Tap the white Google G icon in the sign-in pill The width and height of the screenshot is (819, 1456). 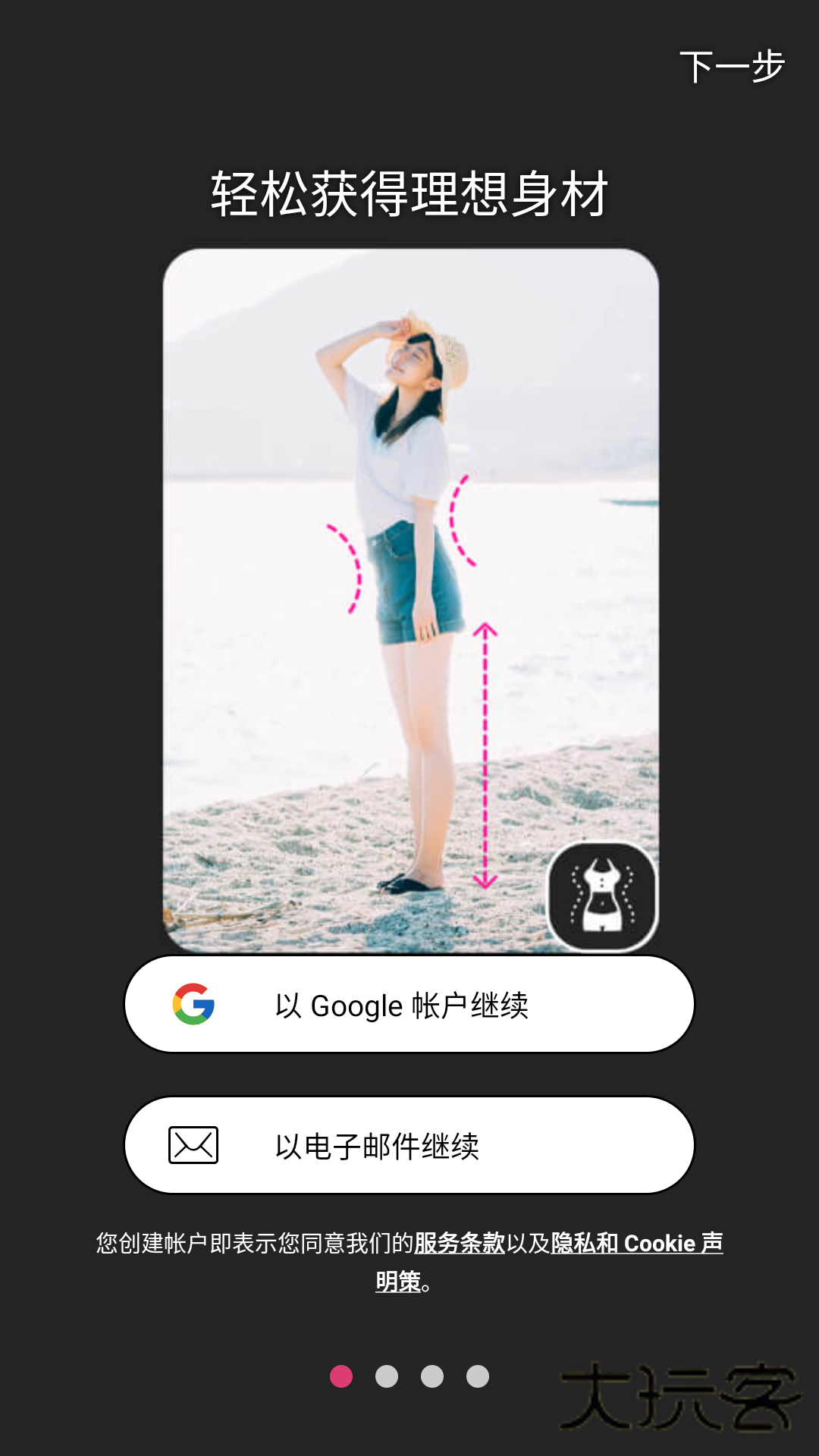(x=193, y=1004)
